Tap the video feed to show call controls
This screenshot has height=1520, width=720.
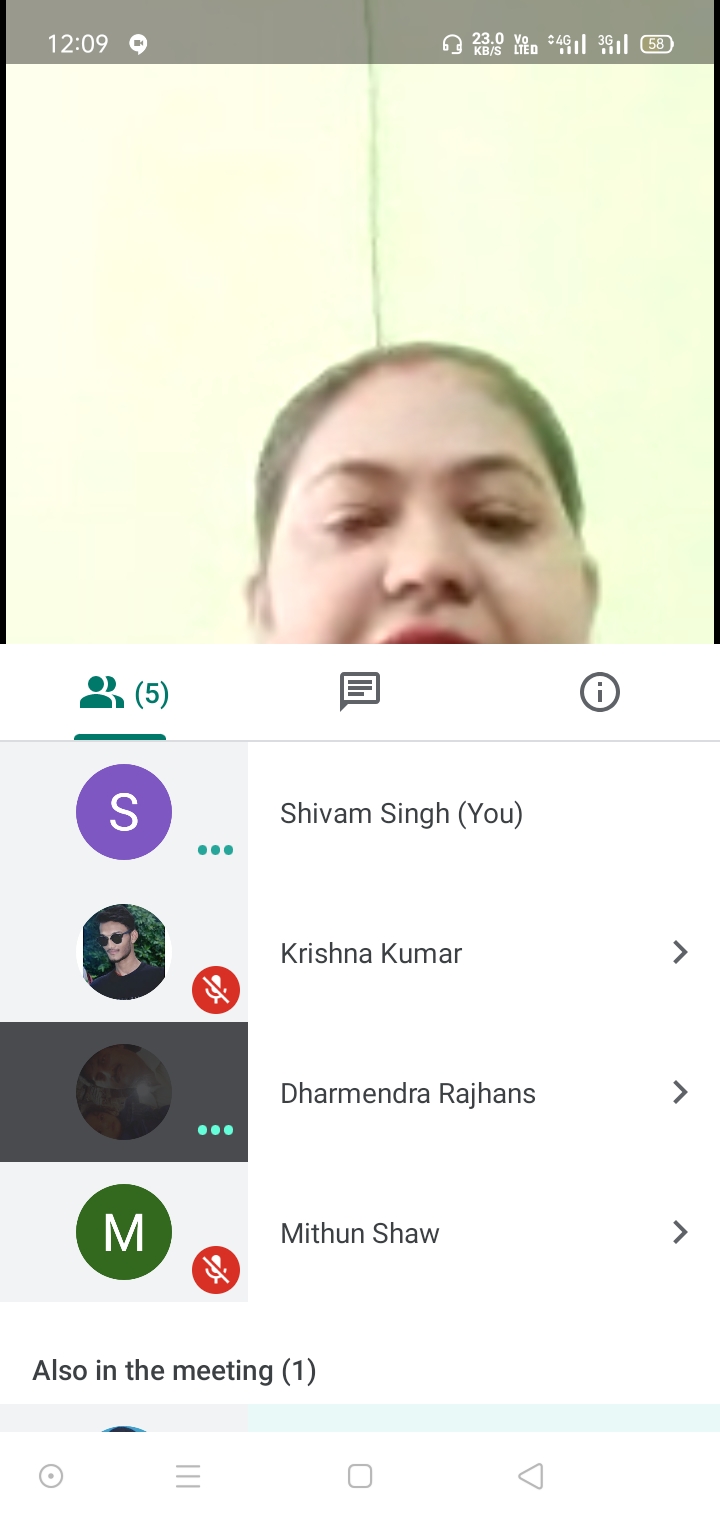click(x=360, y=350)
